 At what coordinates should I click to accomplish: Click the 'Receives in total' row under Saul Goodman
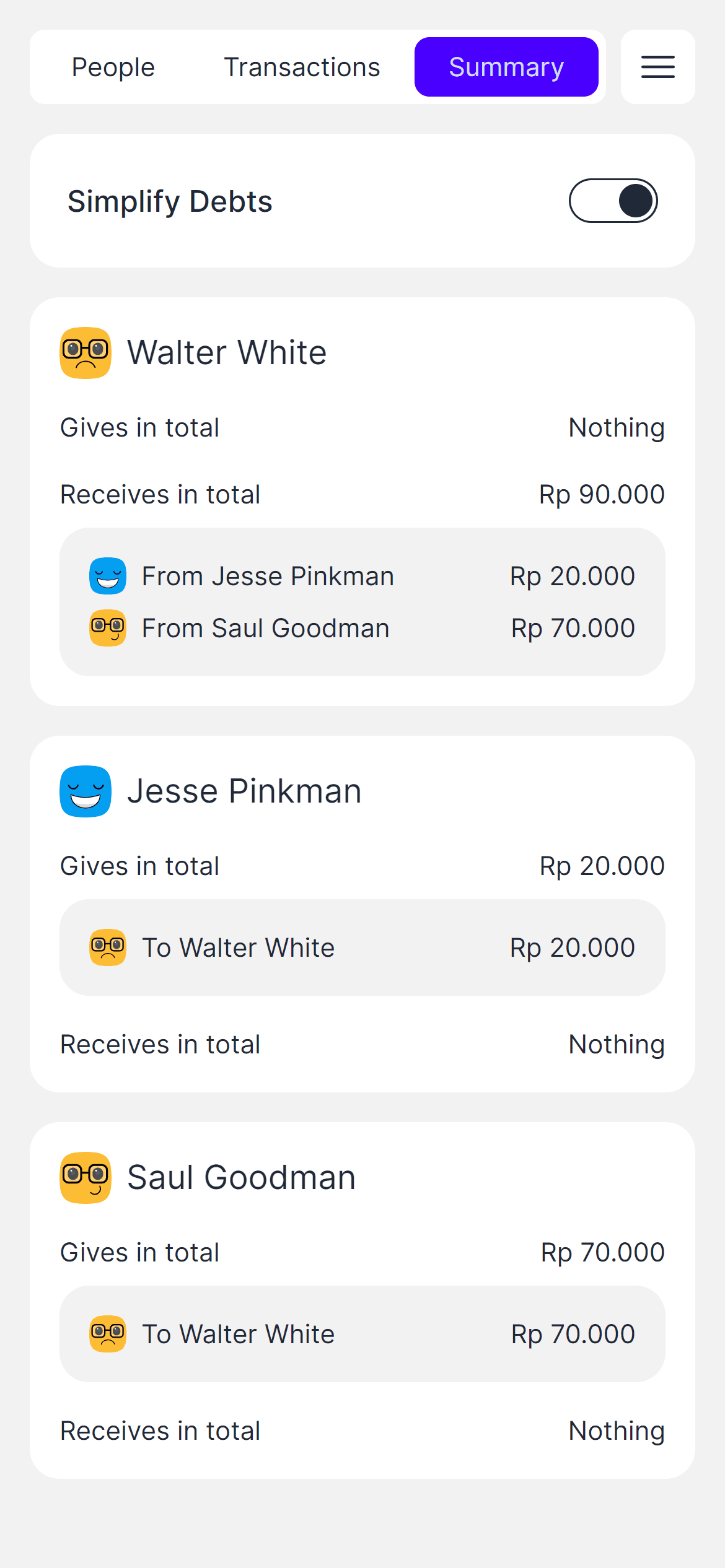click(x=362, y=1430)
